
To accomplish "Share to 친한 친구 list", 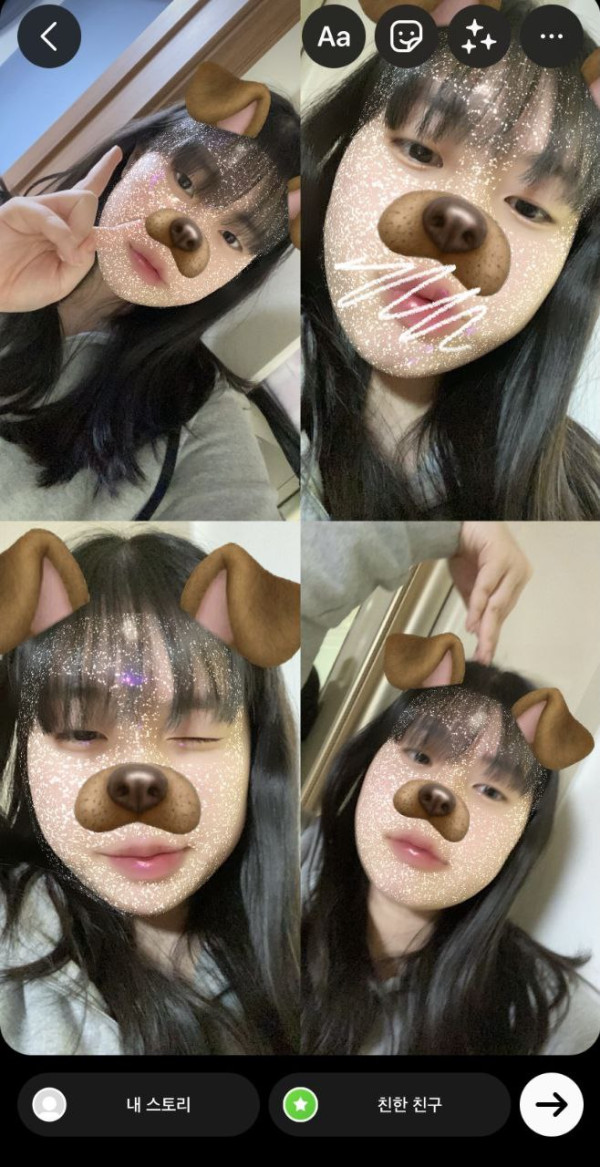I will coord(389,1105).
